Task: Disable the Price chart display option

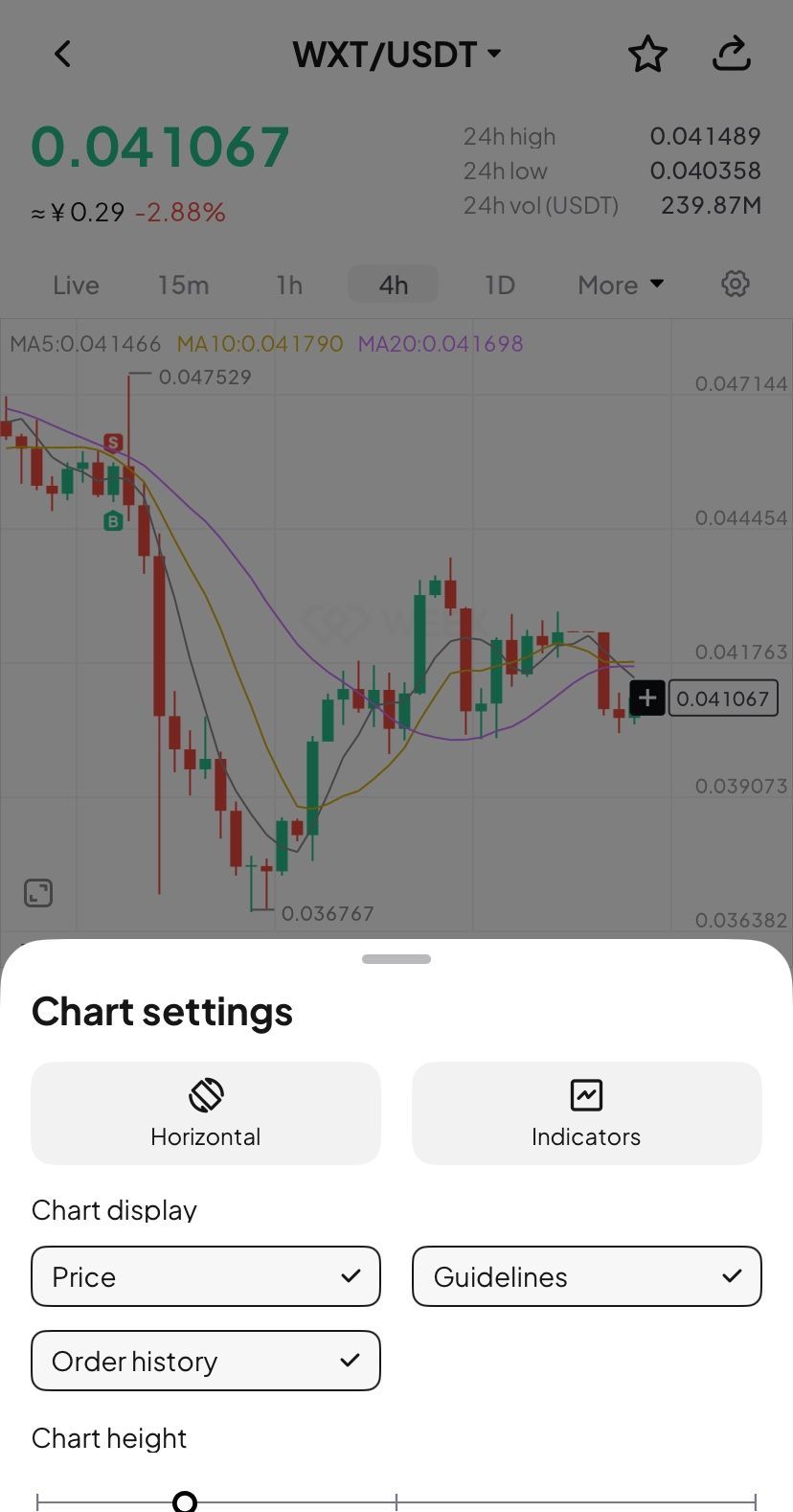Action: [x=205, y=1275]
